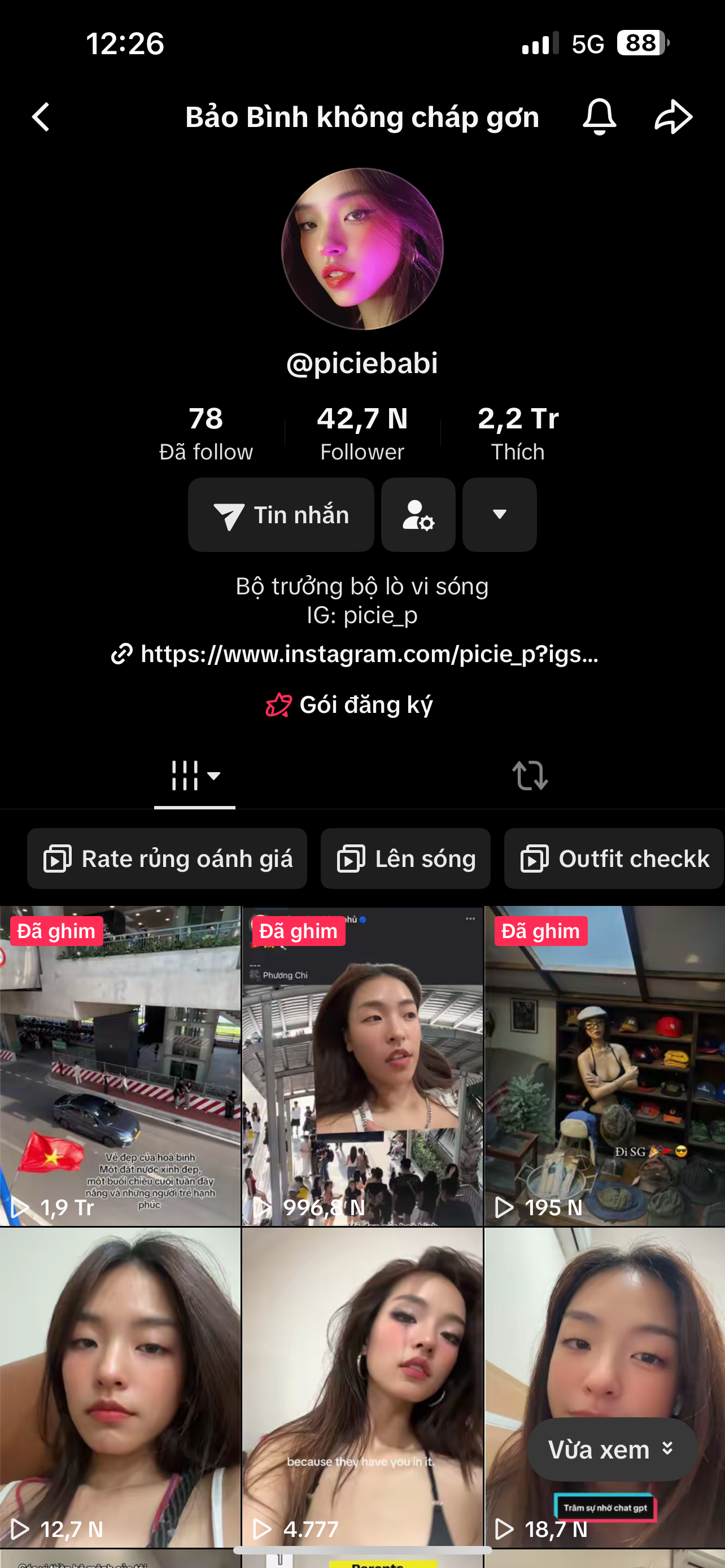The width and height of the screenshot is (725, 1568).
Task: Tap the Vừa xem button
Action: click(x=612, y=1450)
